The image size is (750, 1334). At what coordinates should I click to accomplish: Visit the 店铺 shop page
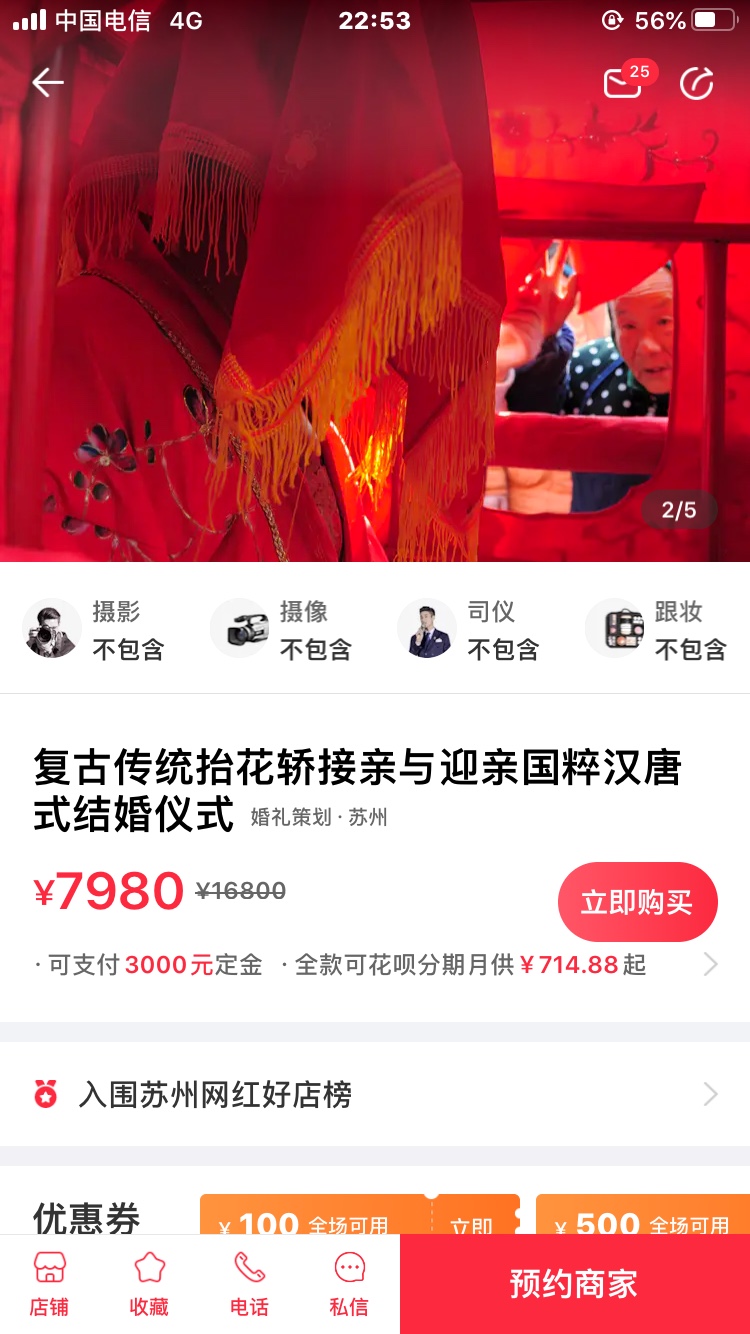(49, 1284)
